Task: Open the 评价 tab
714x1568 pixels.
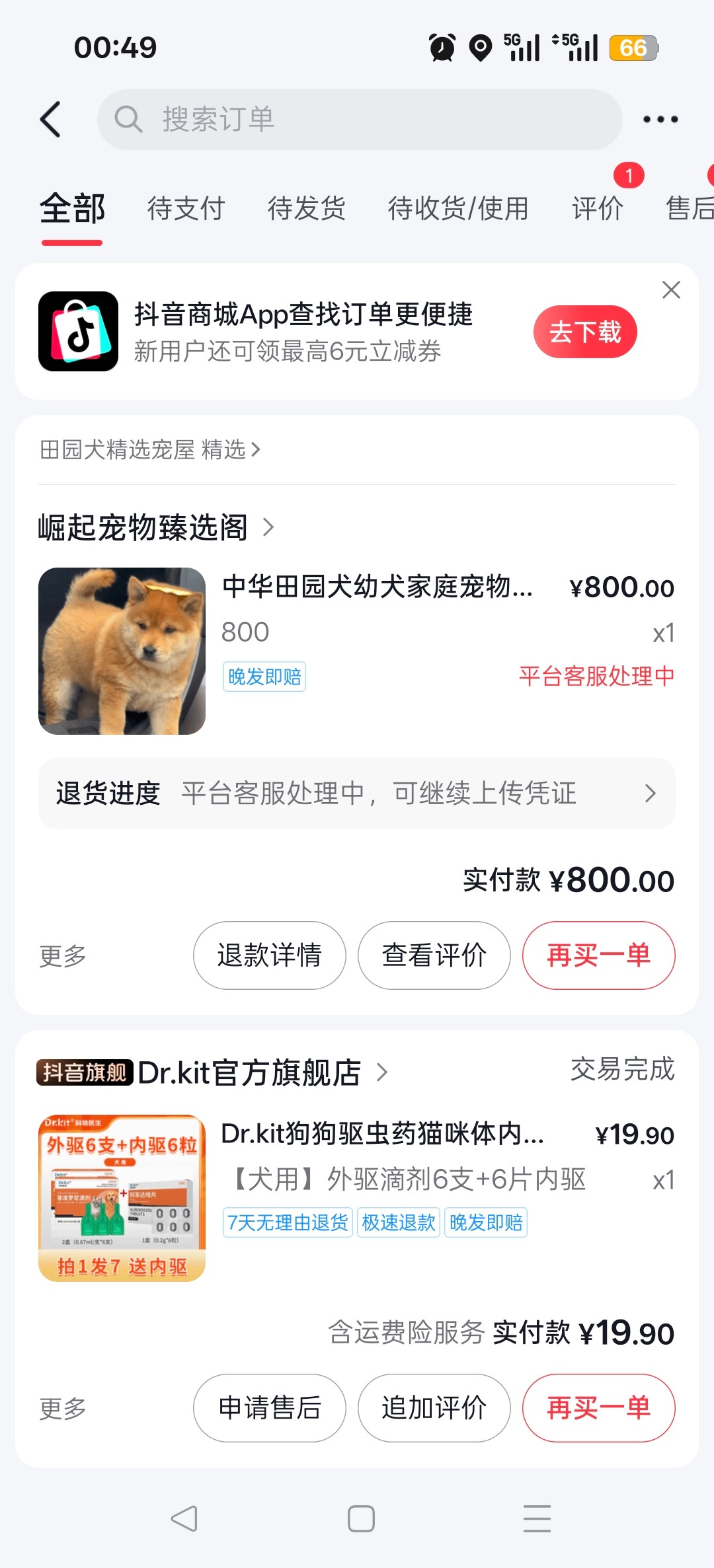Action: tap(598, 209)
